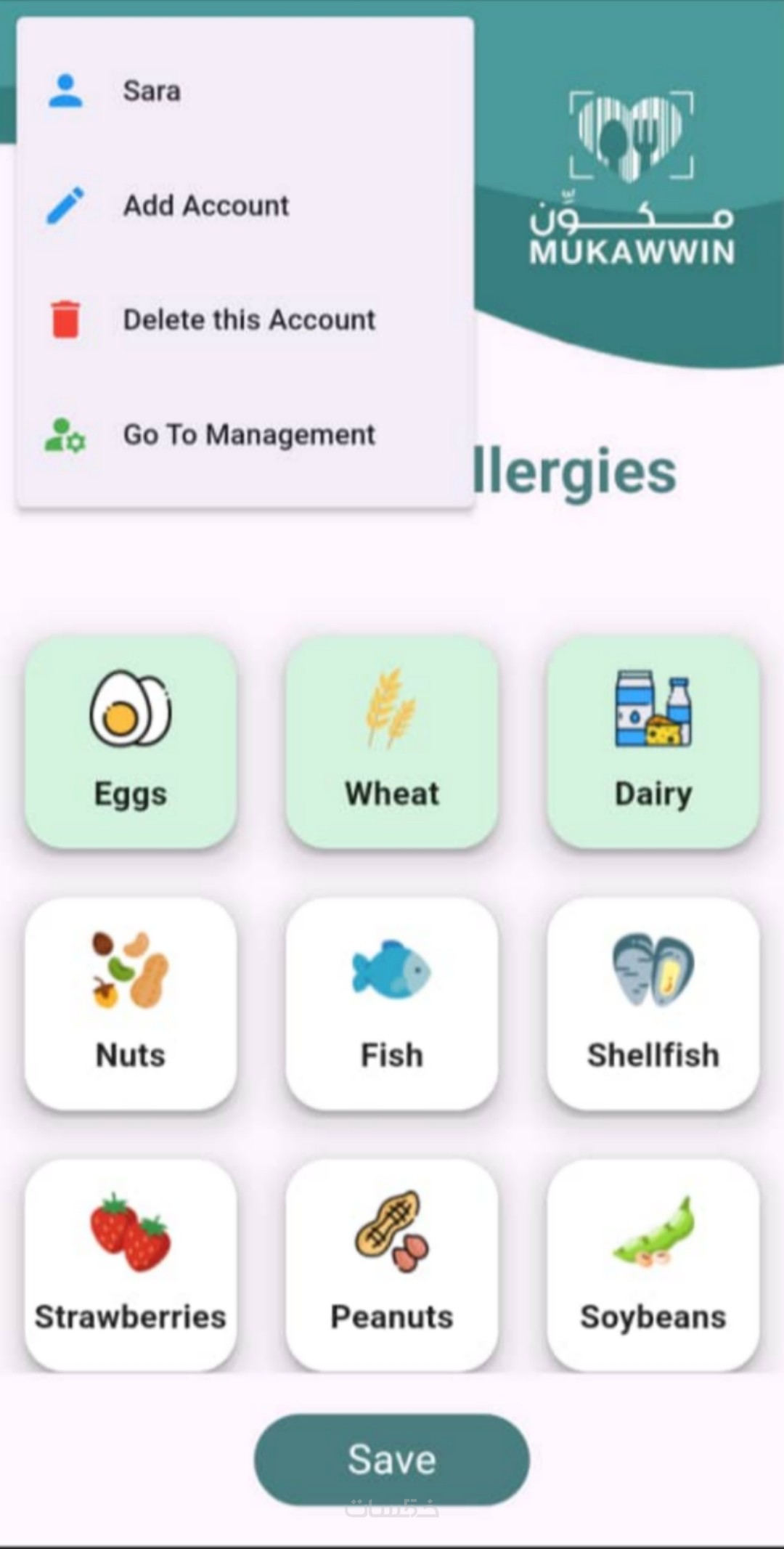
Task: Choose the Shellfish allergy card
Action: pos(653,1003)
